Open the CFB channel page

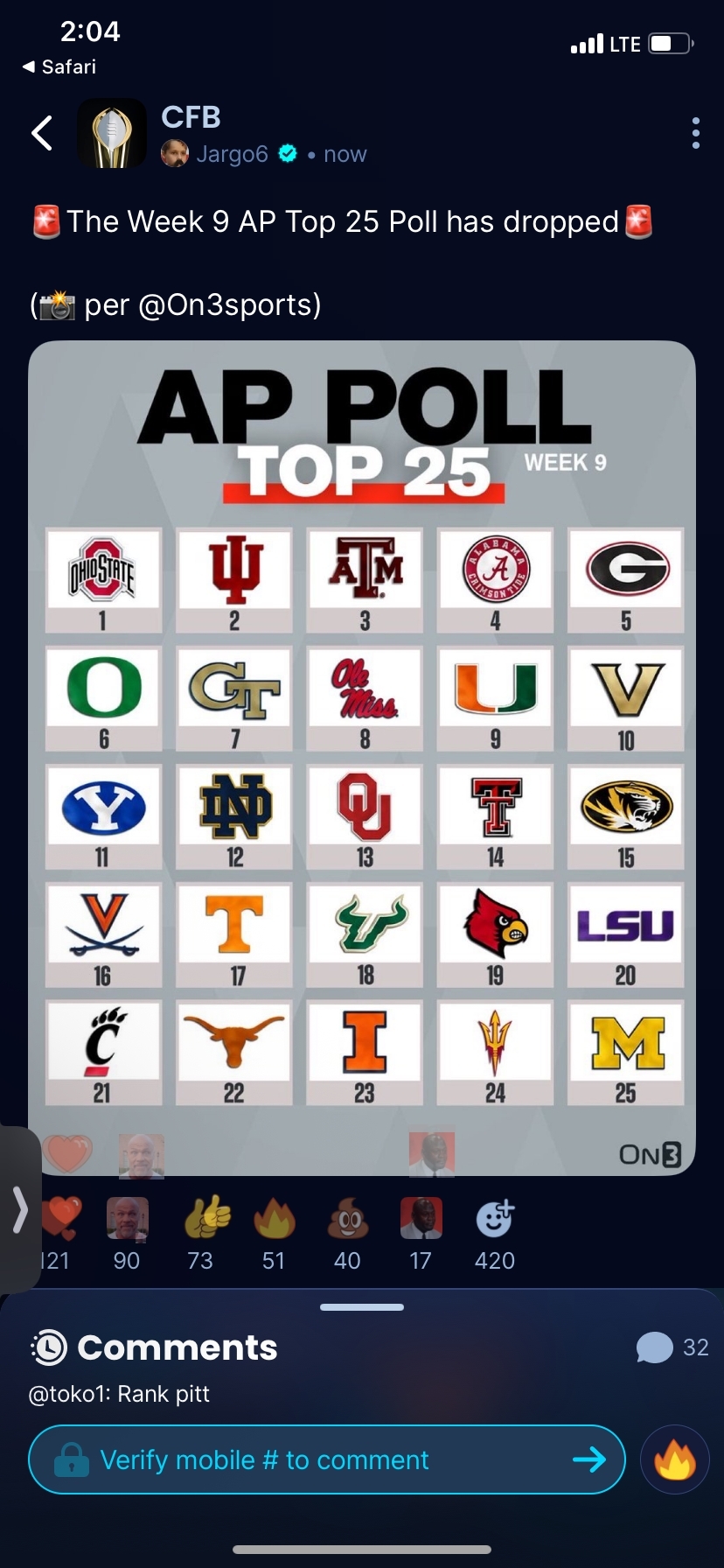pos(191,117)
